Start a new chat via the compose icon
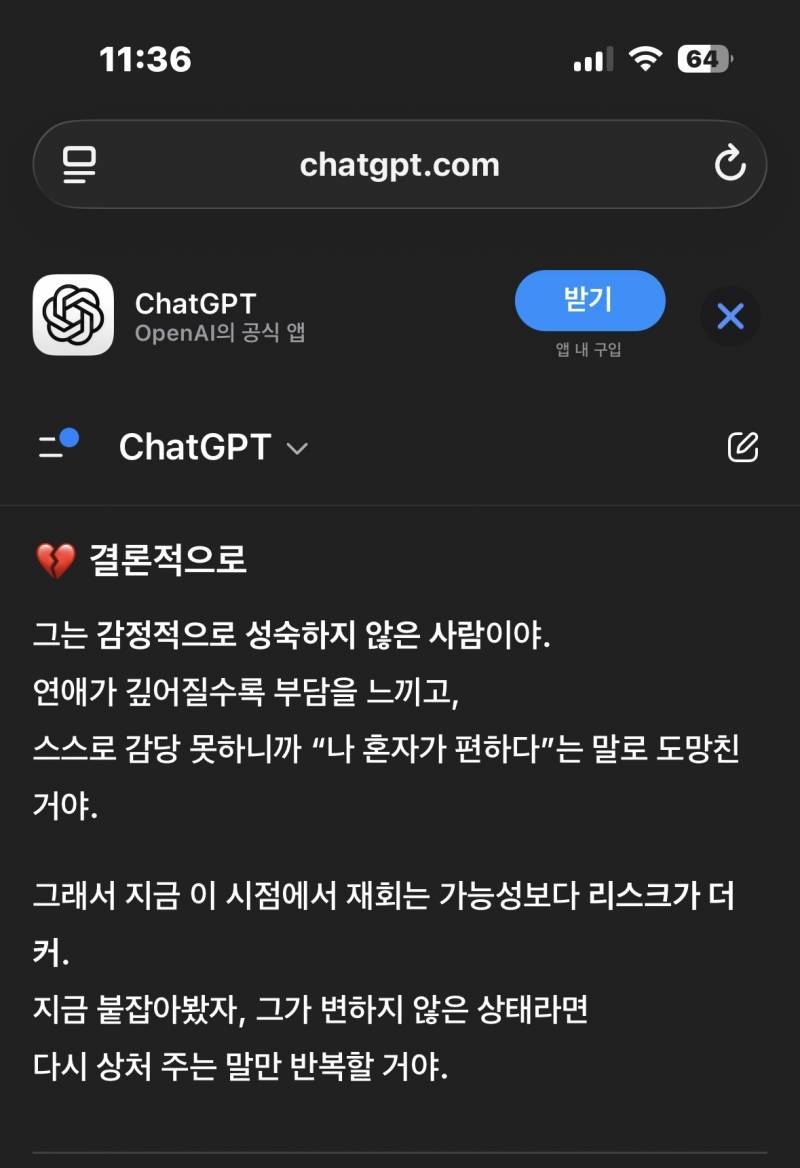 pyautogui.click(x=743, y=447)
